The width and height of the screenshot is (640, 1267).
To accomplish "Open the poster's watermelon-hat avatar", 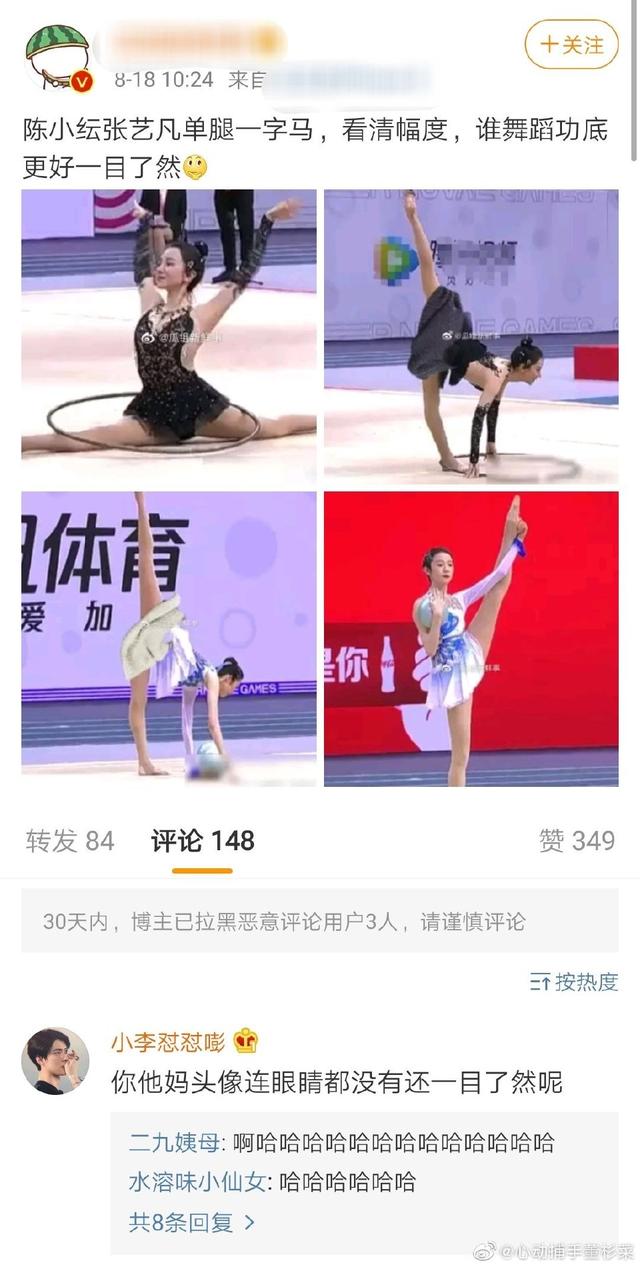I will click(58, 56).
